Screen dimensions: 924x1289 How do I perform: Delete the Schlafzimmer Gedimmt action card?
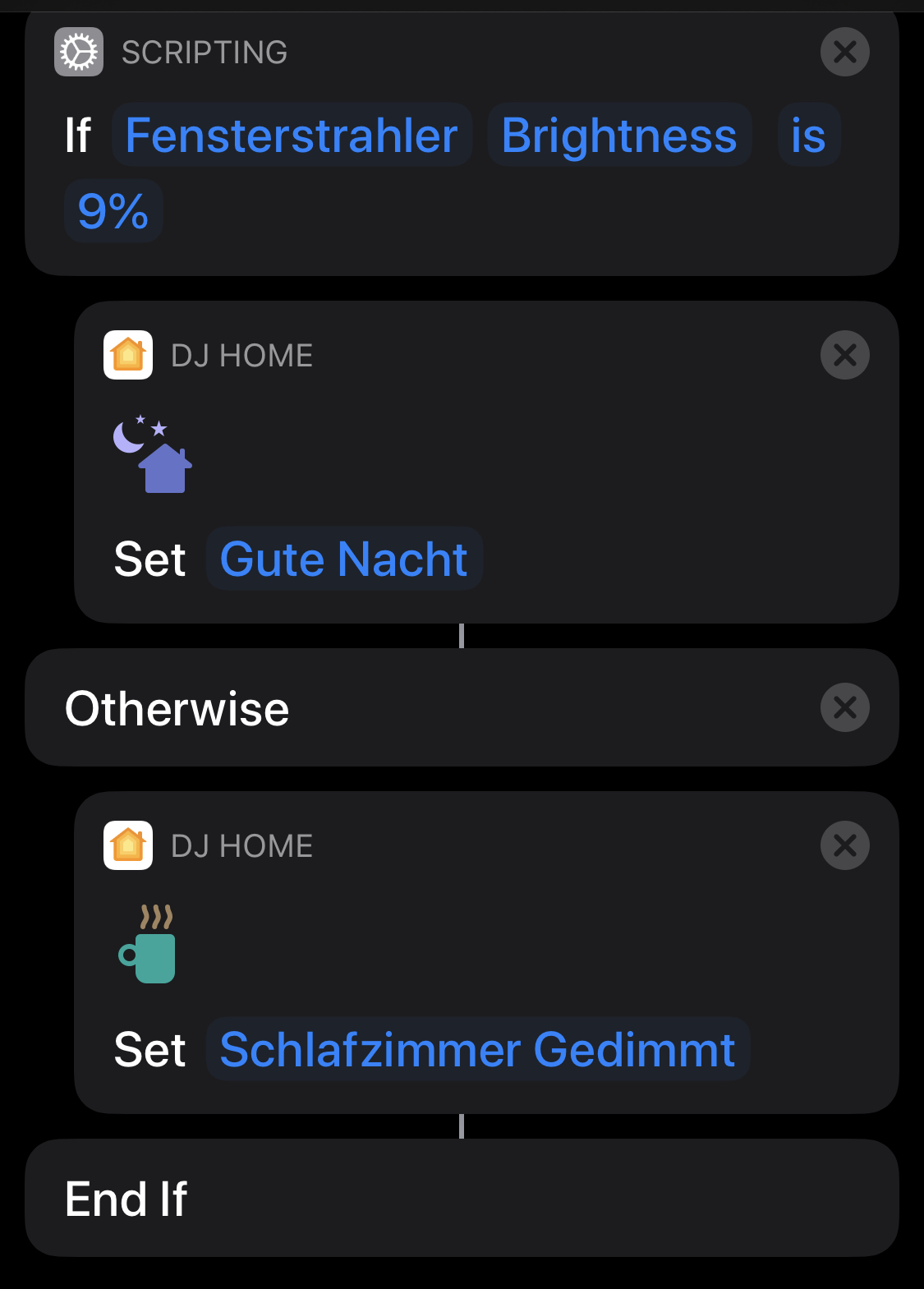(844, 845)
